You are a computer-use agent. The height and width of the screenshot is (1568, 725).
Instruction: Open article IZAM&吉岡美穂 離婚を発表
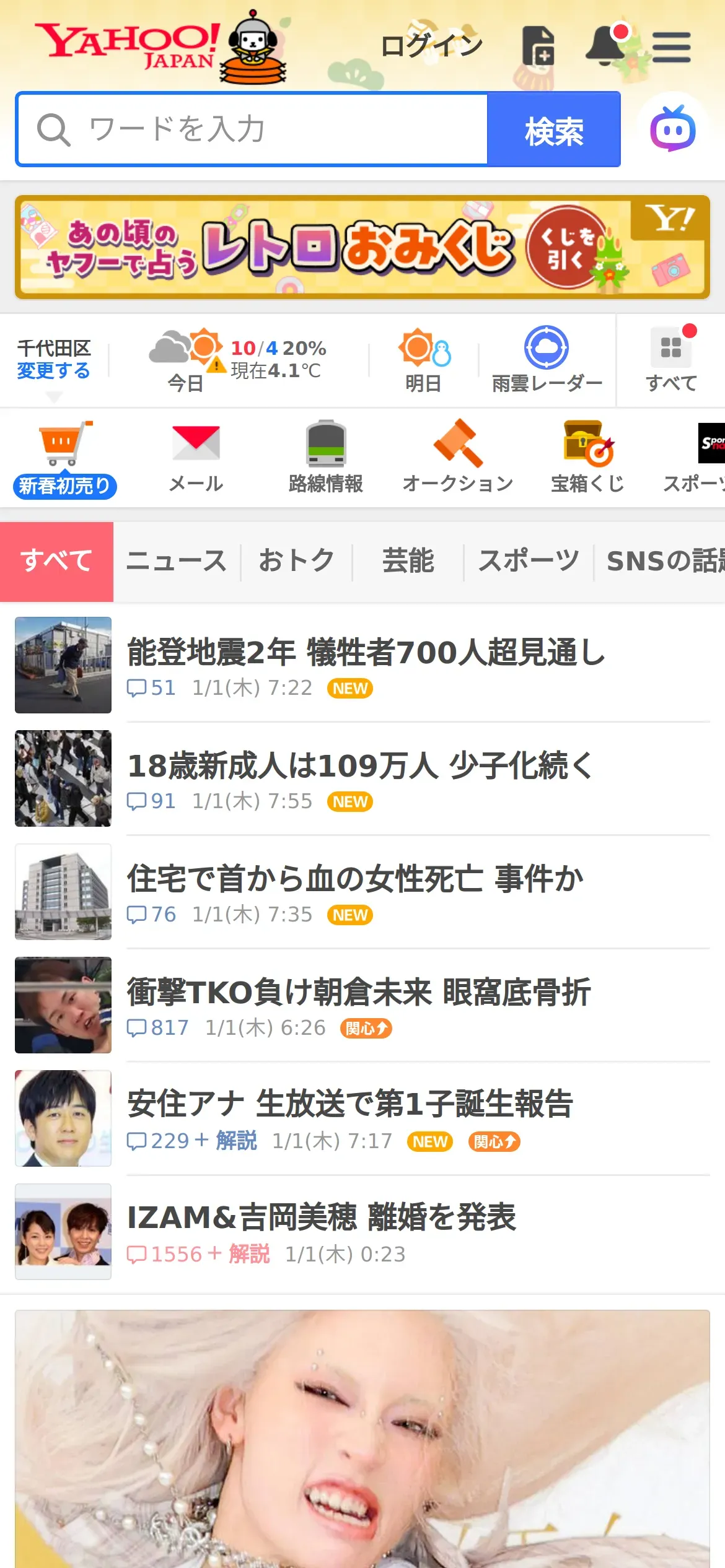click(x=322, y=1217)
